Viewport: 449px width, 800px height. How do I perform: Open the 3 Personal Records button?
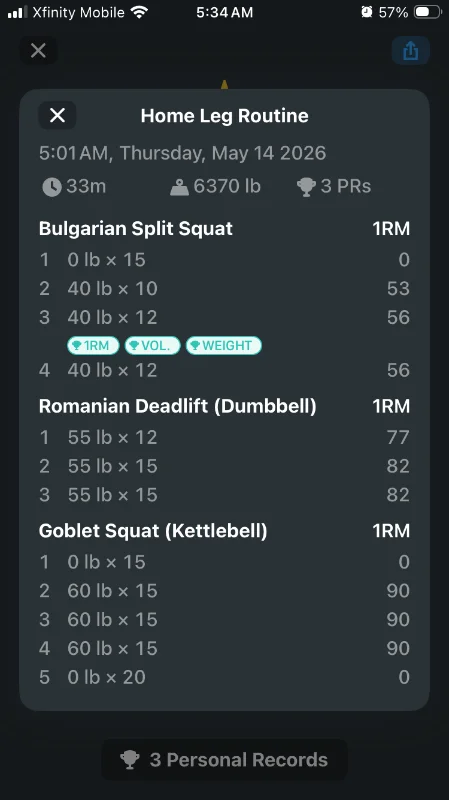tap(224, 760)
